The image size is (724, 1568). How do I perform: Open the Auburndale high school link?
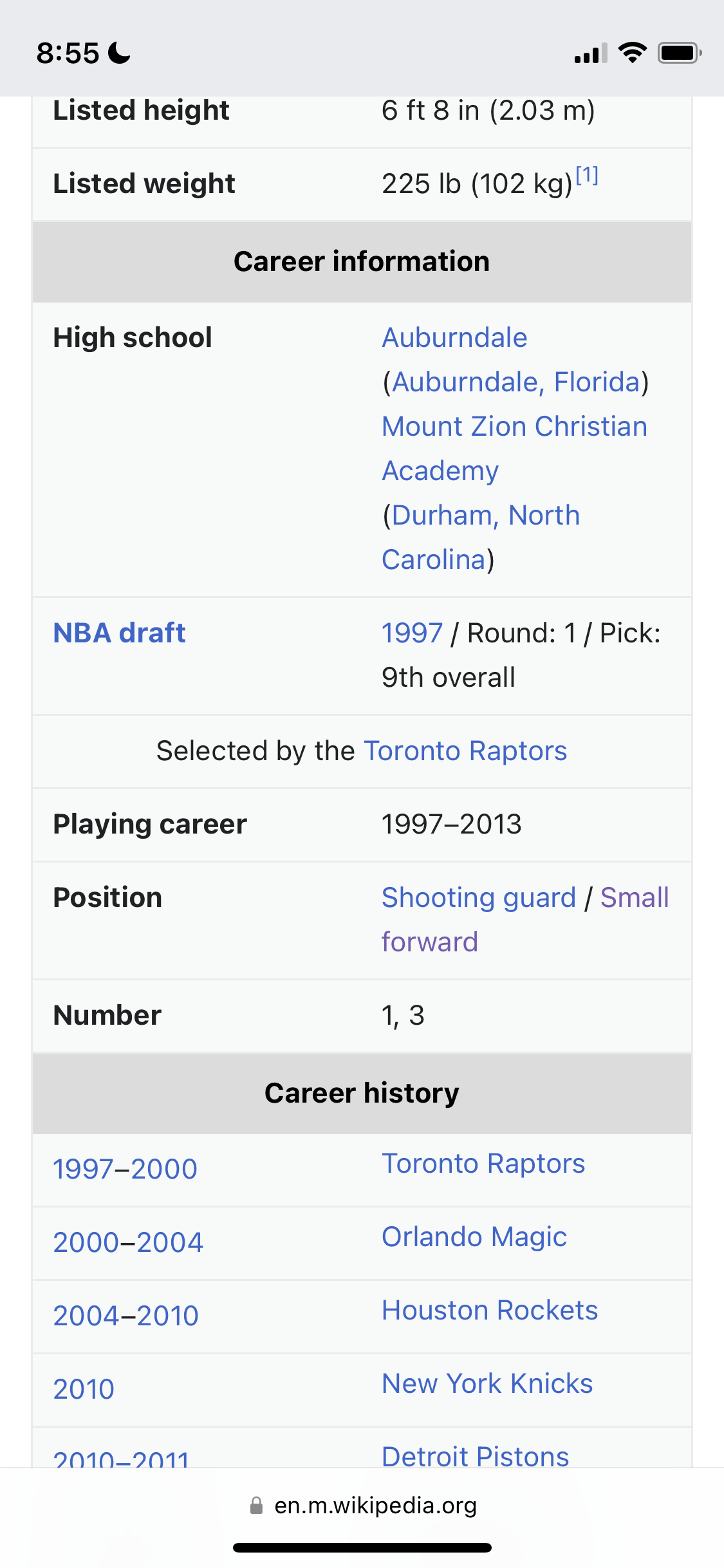click(454, 338)
